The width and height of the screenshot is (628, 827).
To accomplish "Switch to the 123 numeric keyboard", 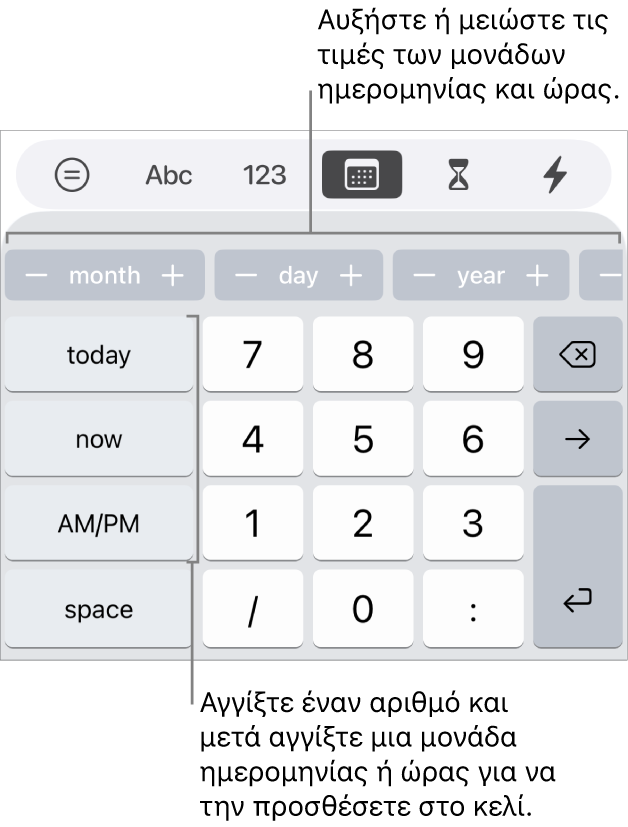I will pyautogui.click(x=265, y=175).
